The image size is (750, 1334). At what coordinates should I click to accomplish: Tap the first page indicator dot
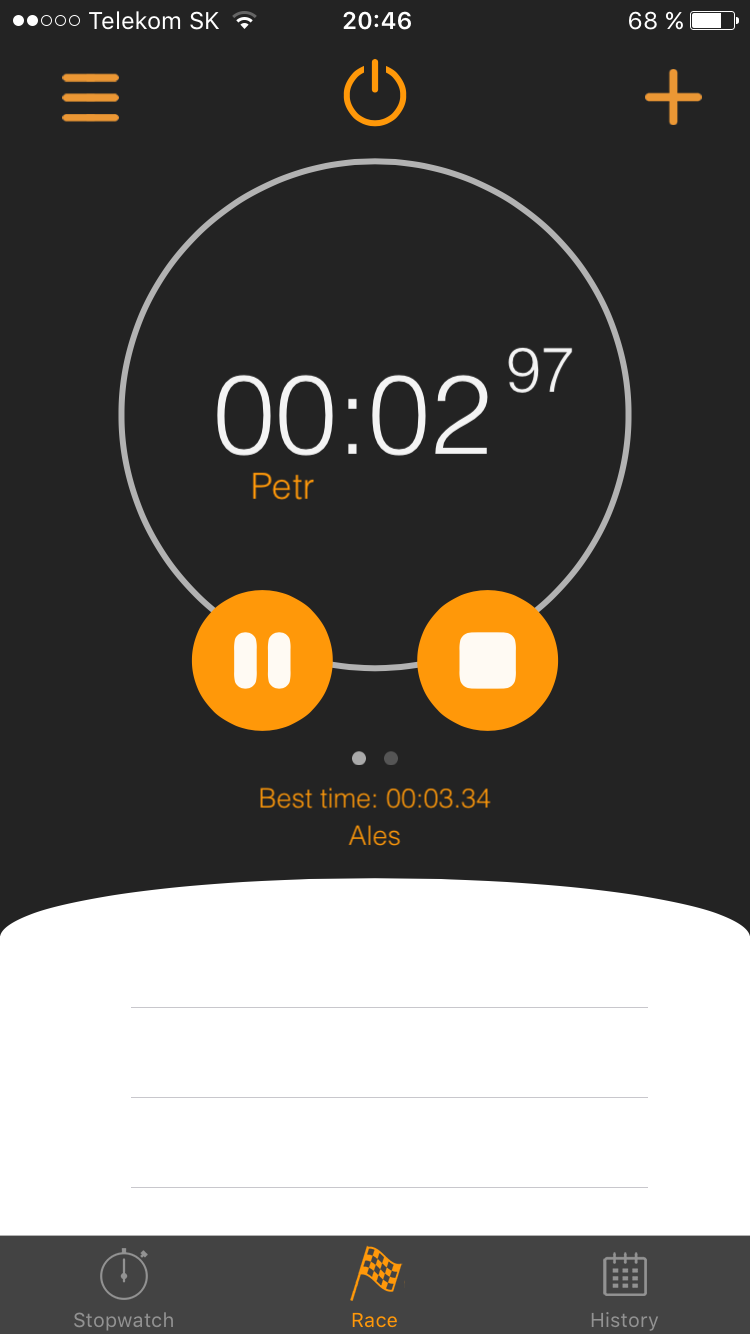click(x=358, y=758)
